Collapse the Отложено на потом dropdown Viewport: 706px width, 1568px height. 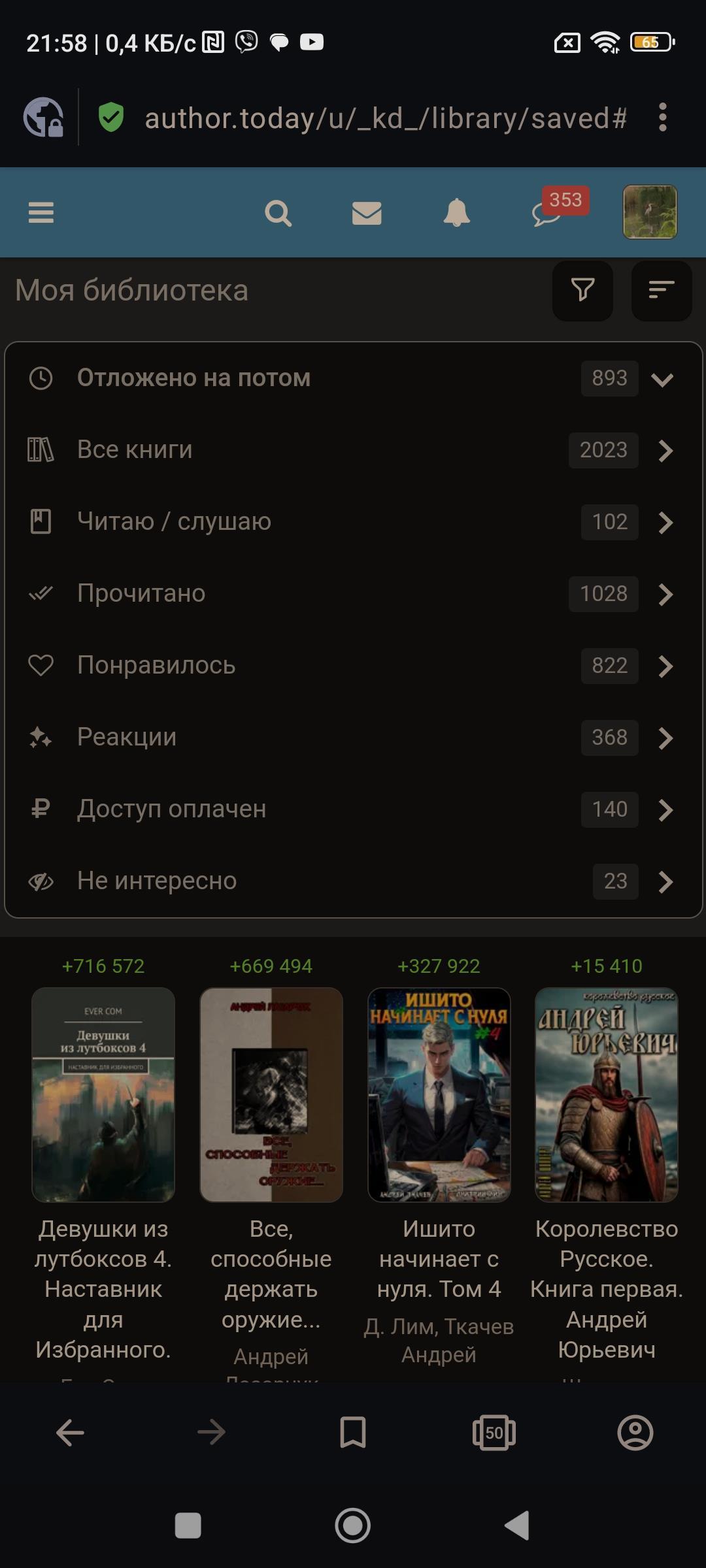pos(662,379)
